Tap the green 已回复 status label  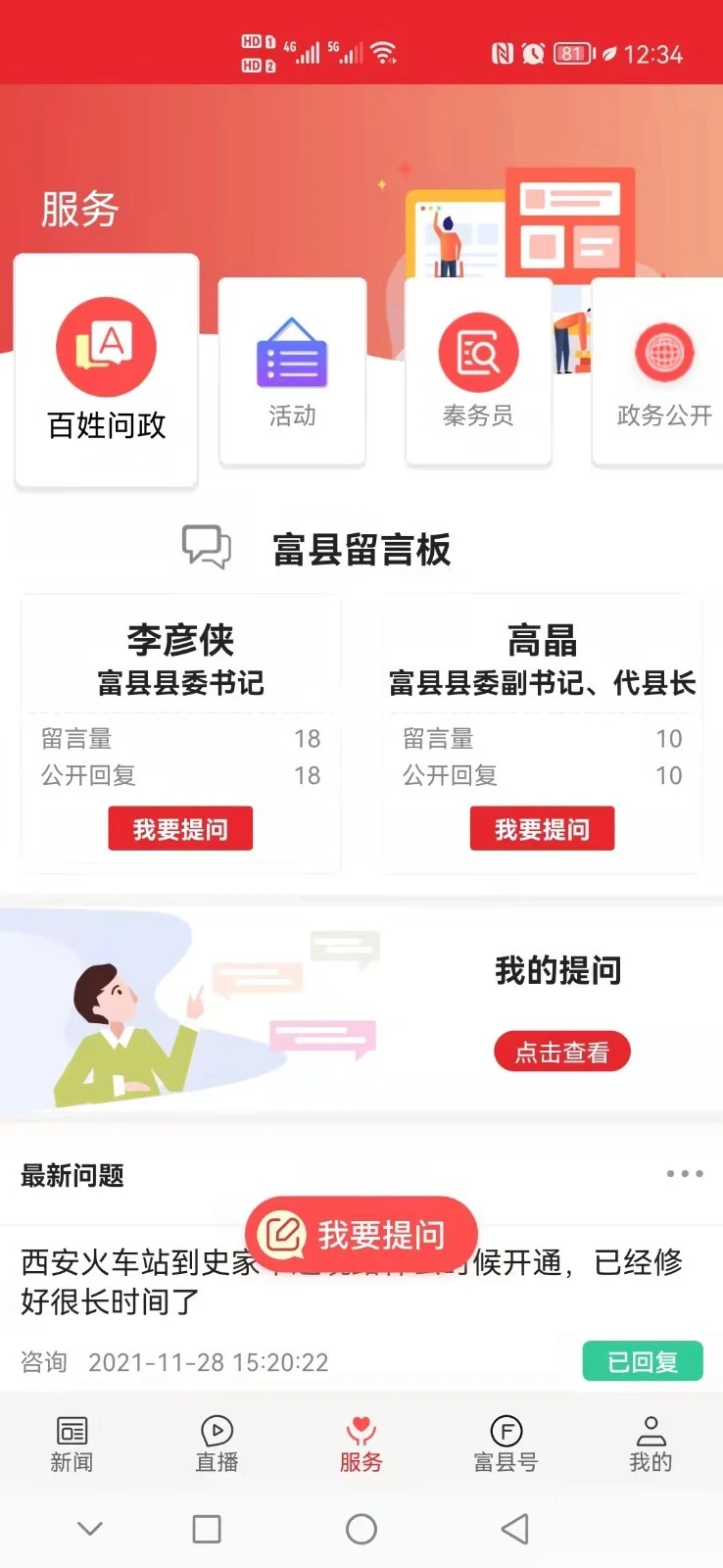click(x=642, y=1360)
